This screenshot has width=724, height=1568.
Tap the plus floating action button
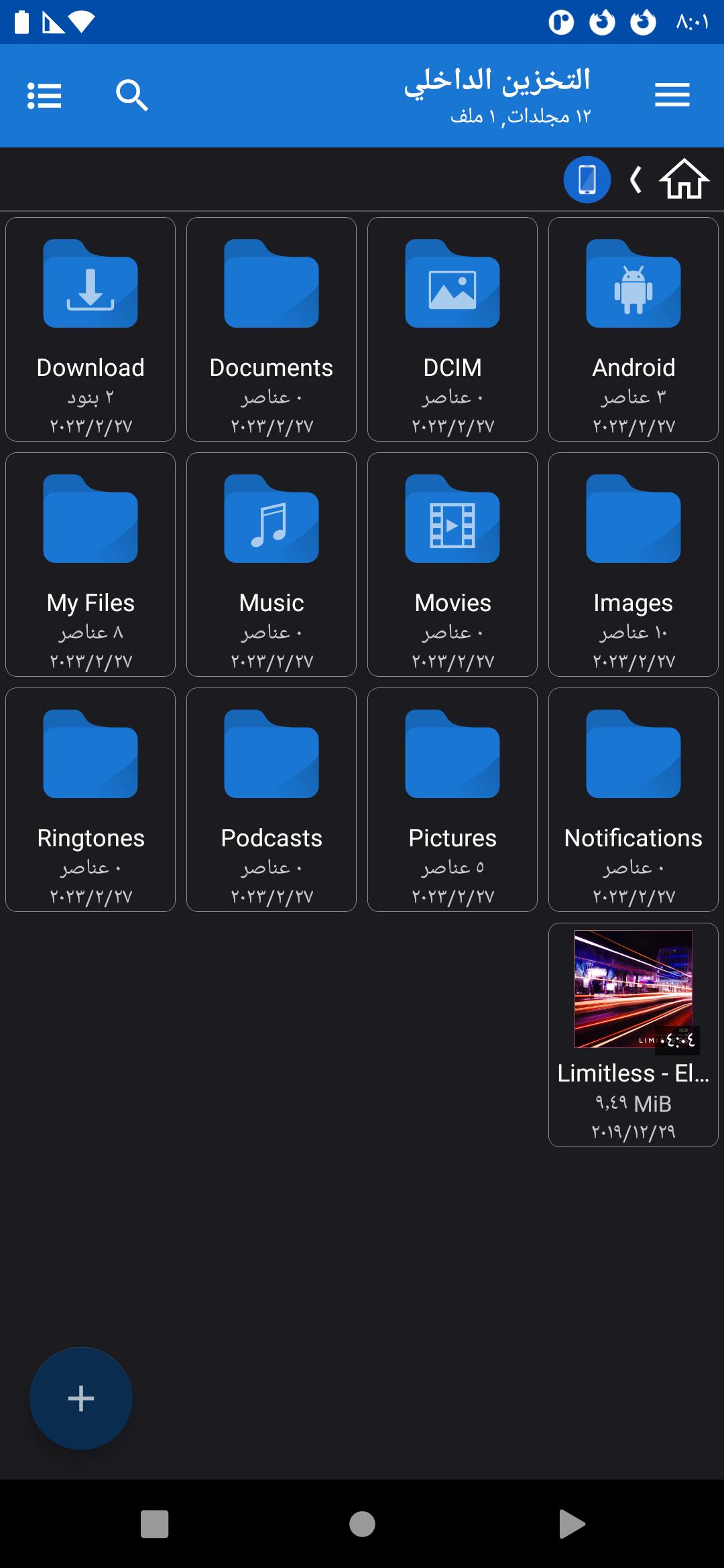pos(81,1398)
